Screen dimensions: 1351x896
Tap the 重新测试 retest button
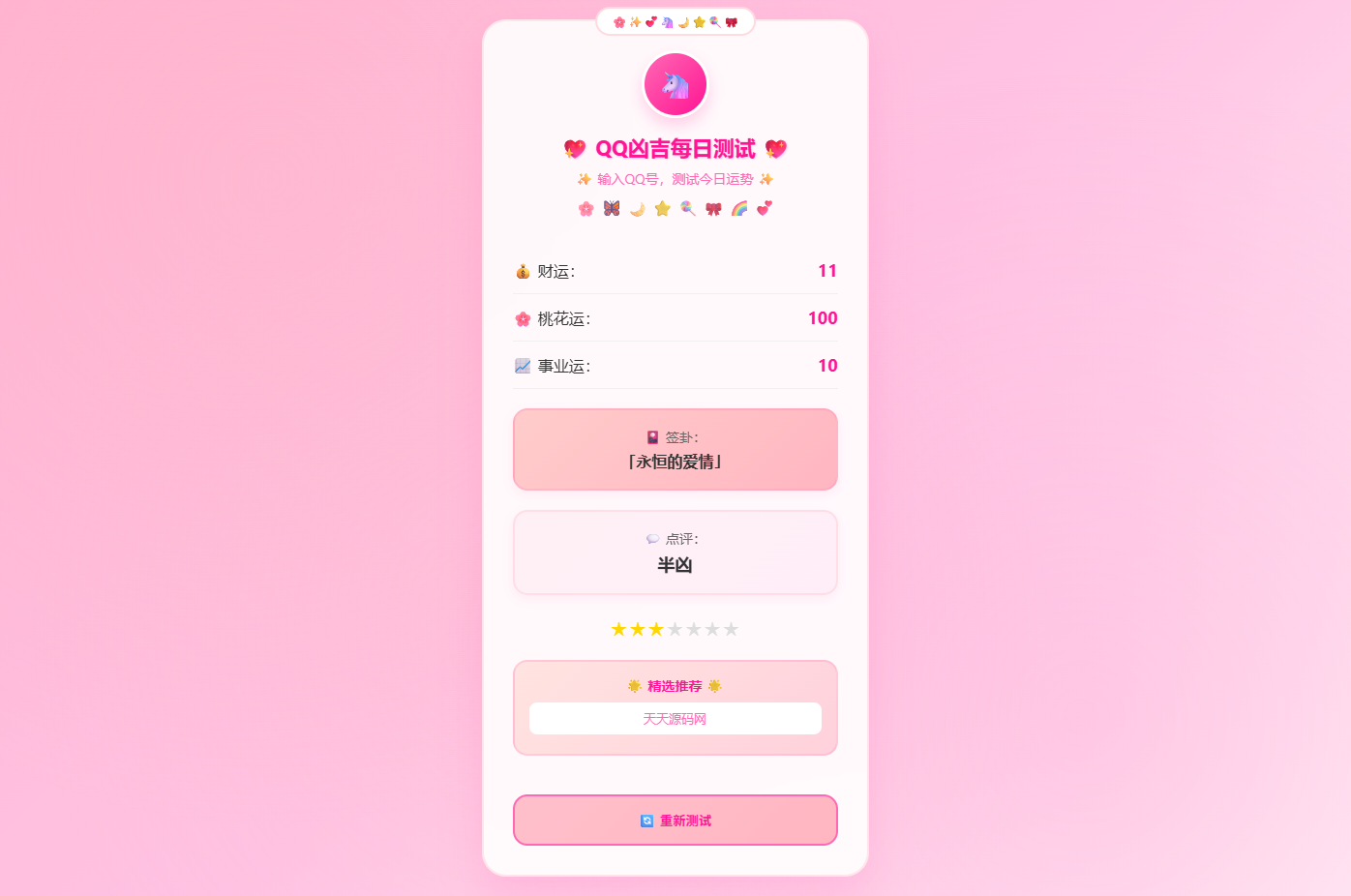675,821
